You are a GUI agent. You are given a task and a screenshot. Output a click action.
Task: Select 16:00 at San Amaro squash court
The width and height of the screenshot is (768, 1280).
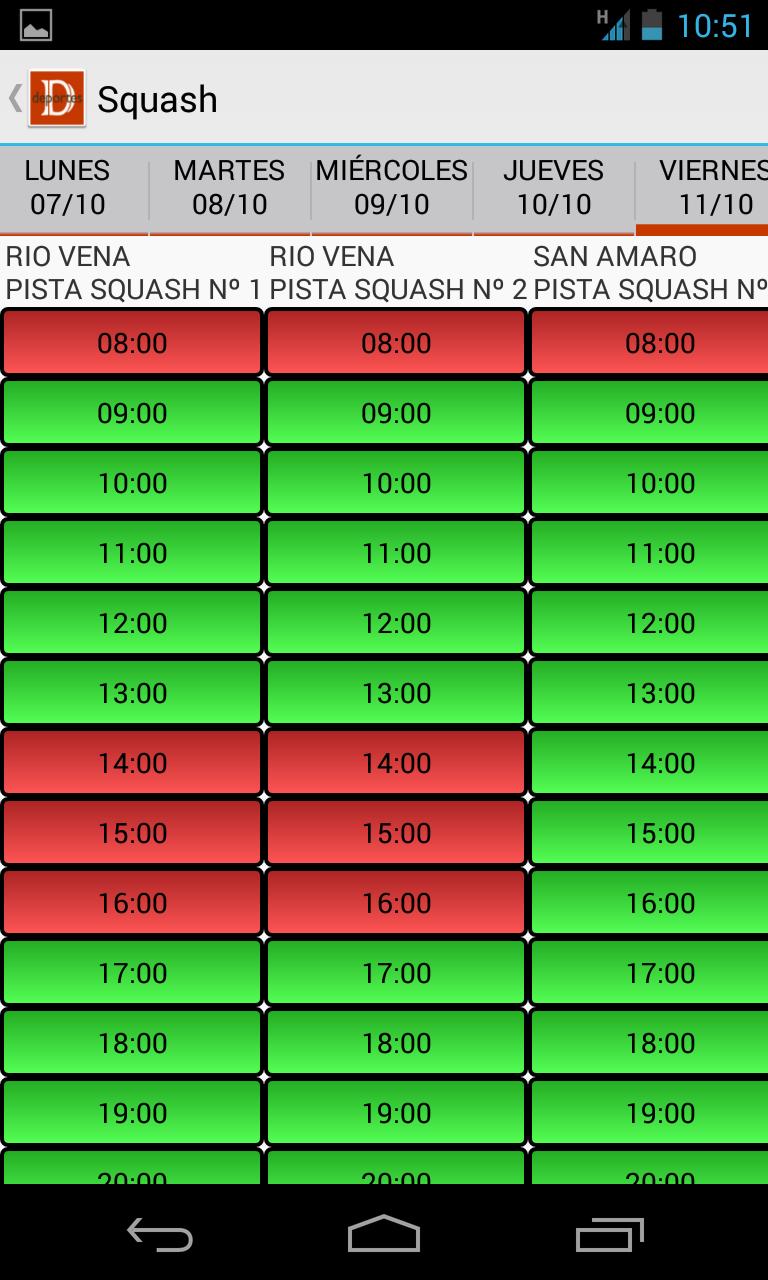point(658,903)
